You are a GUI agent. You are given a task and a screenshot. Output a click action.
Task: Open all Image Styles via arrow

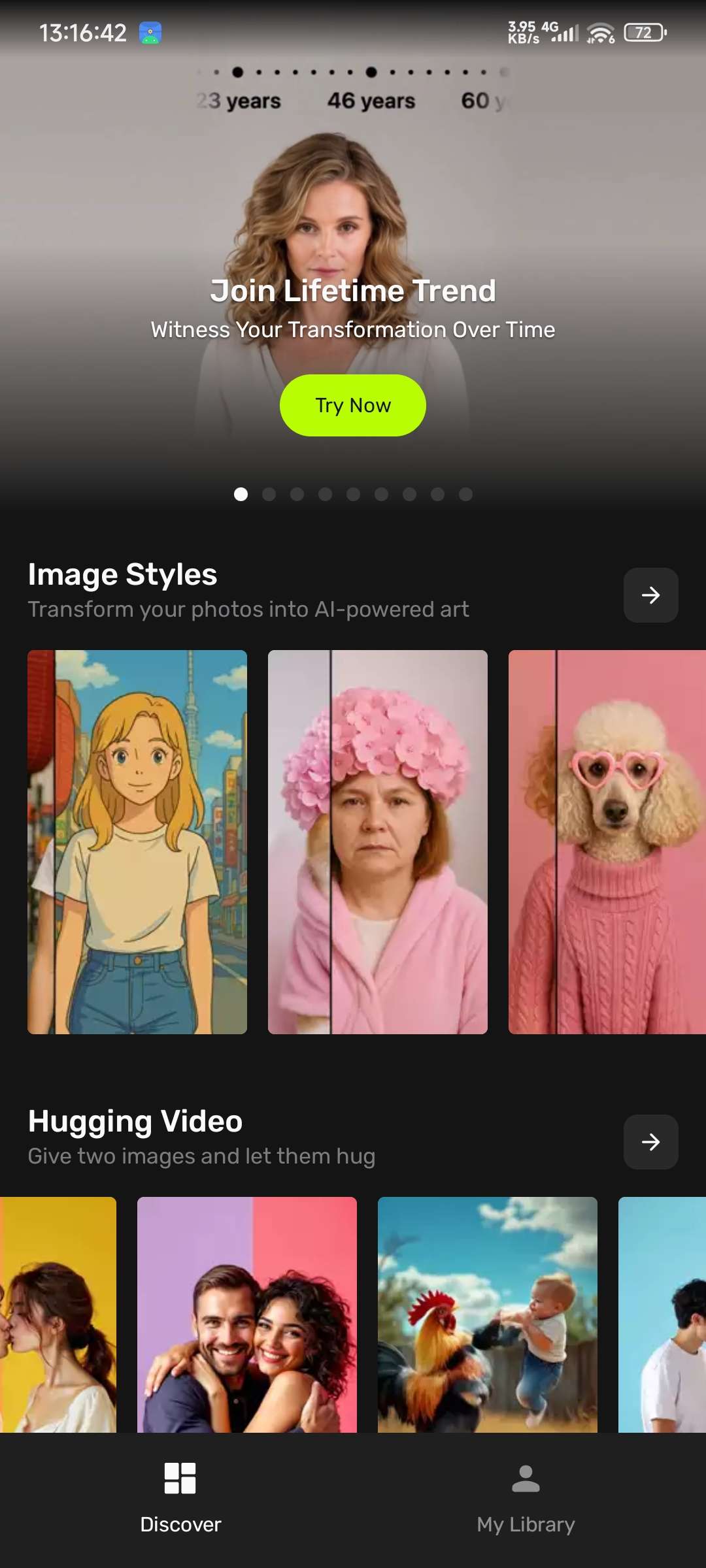click(650, 595)
